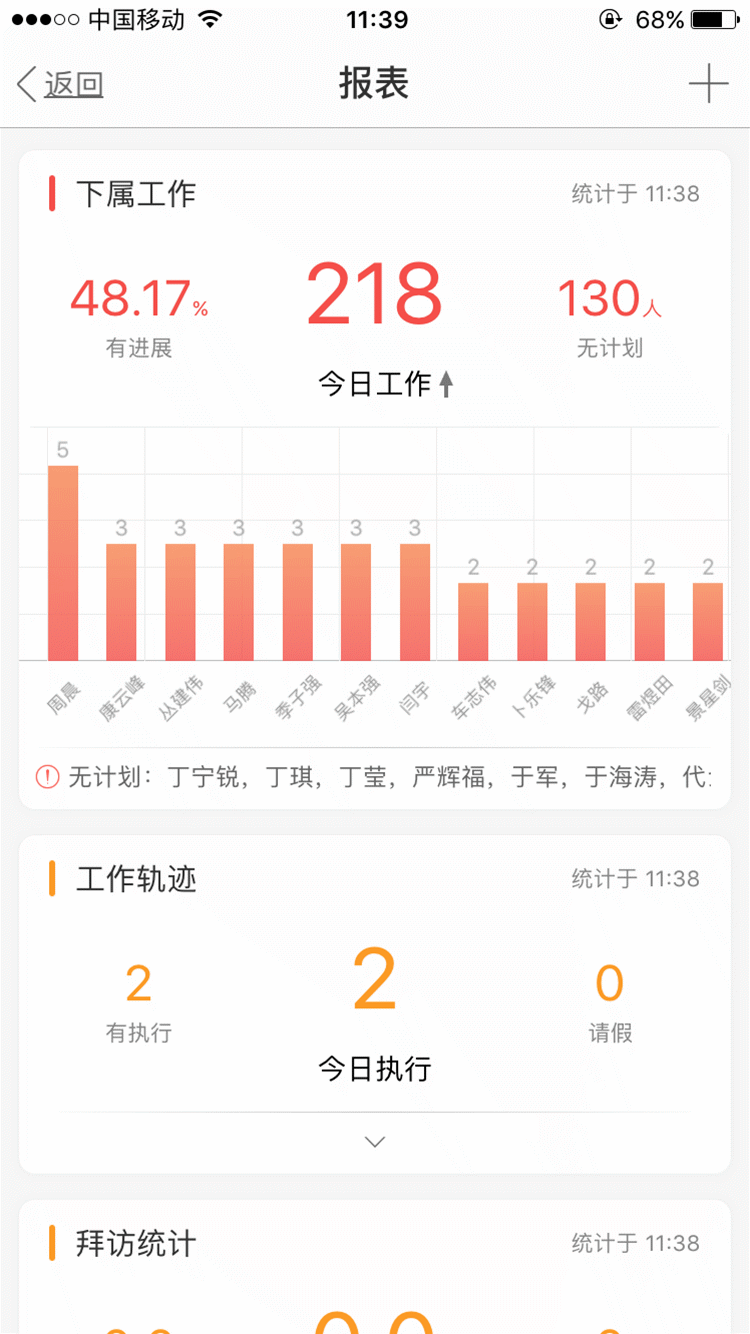Tap the plus icon to add report
The width and height of the screenshot is (750, 1334).
point(708,84)
